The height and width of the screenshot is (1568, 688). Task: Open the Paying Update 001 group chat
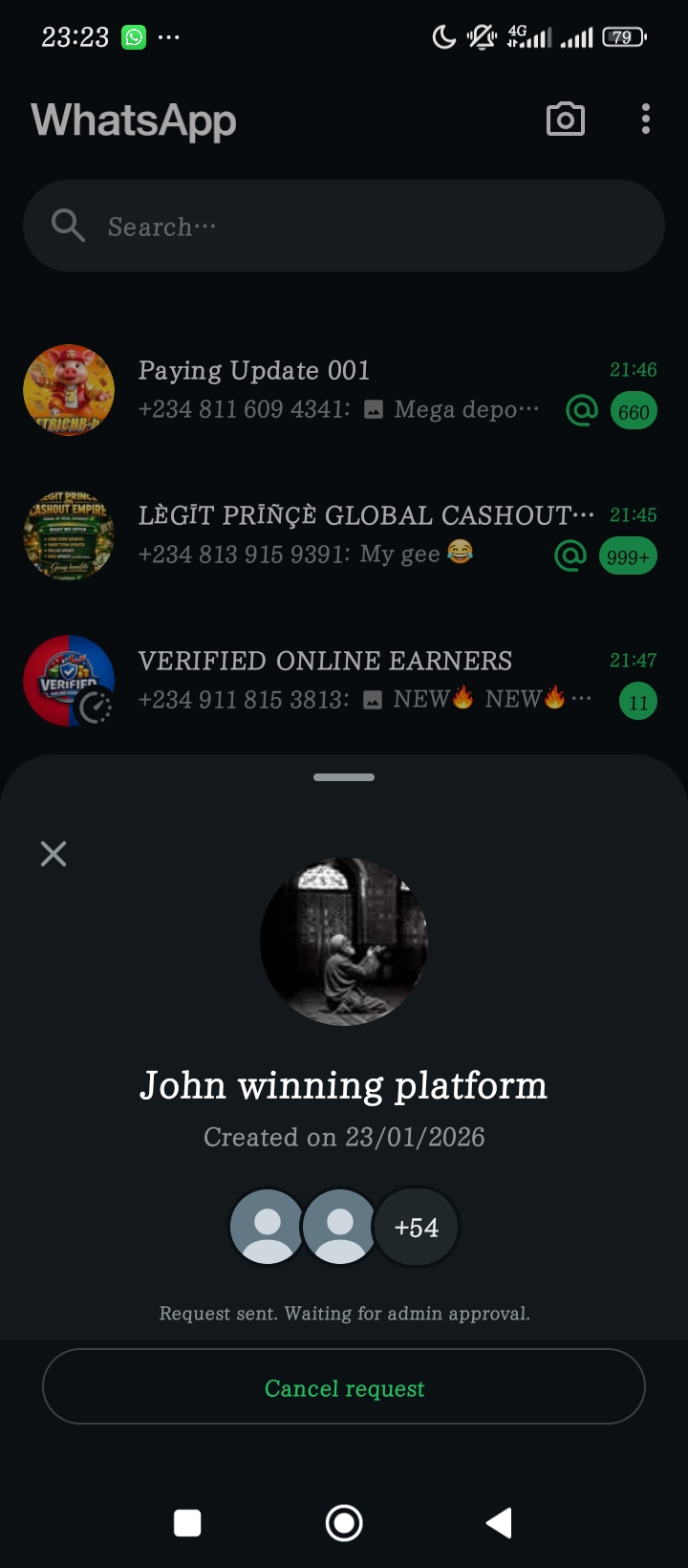click(344, 390)
